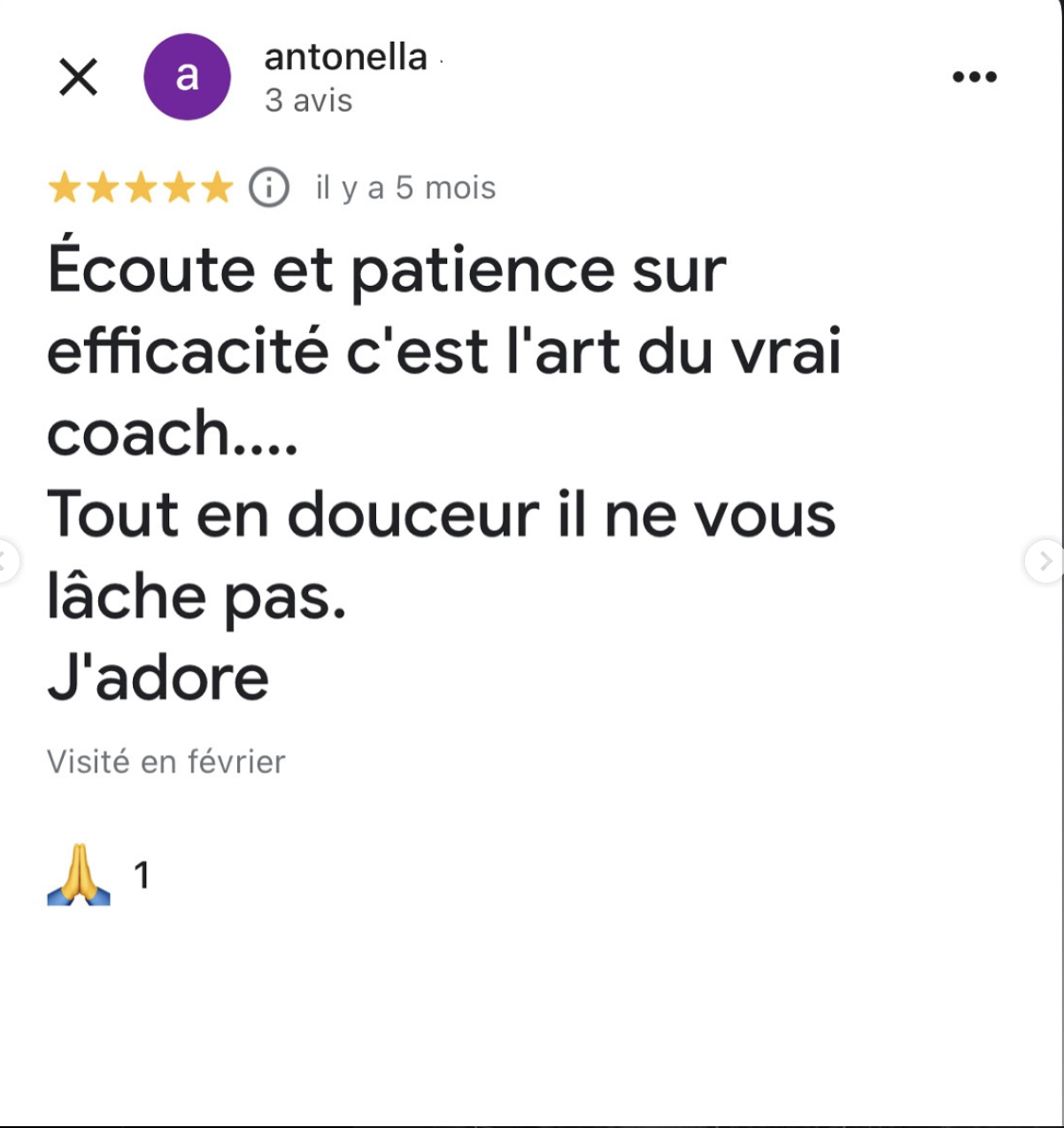The image size is (1064, 1128).
Task: Open antonella's purple profile avatar
Action: click(187, 77)
